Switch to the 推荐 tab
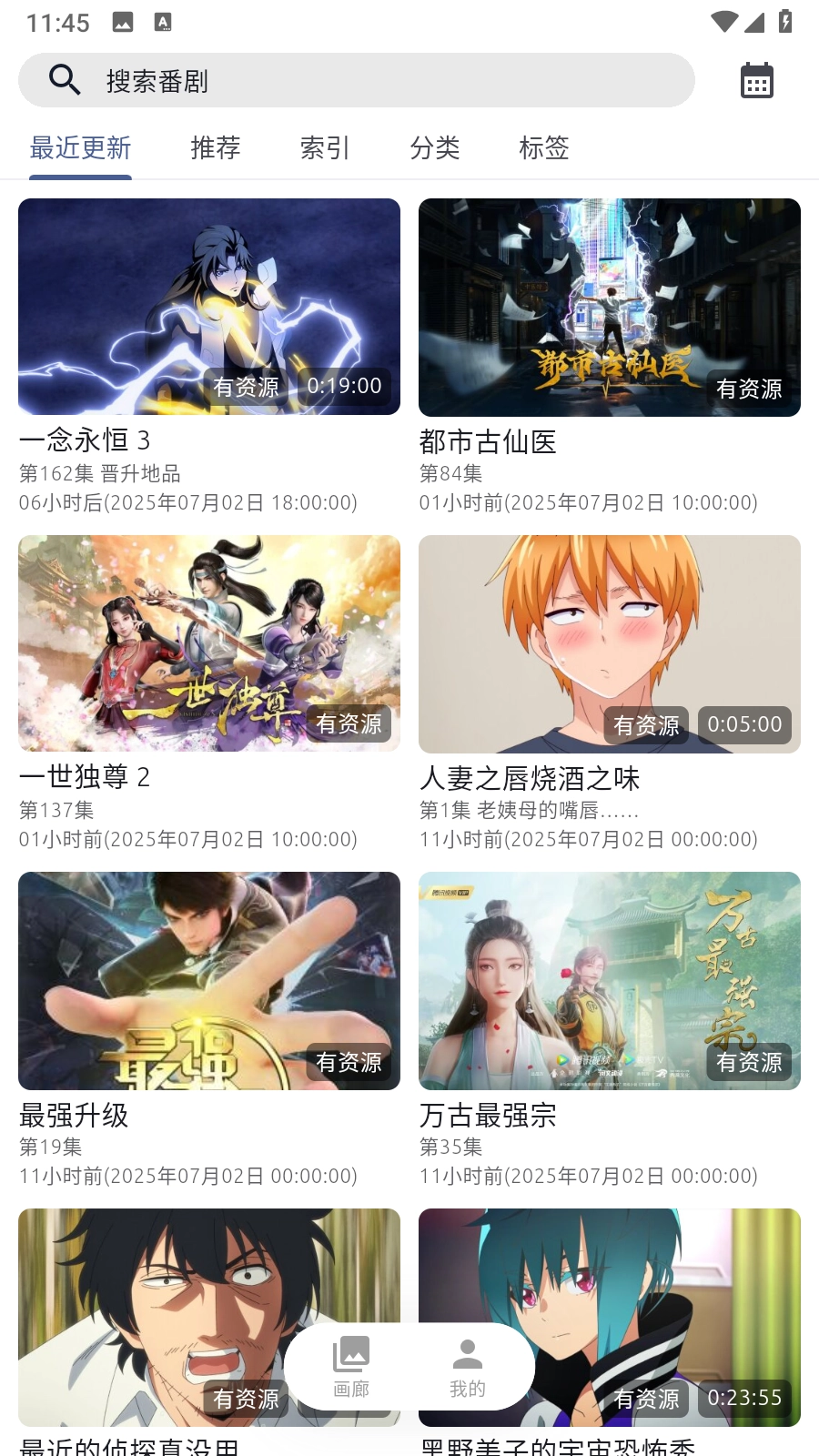The height and width of the screenshot is (1456, 819). pos(216,147)
